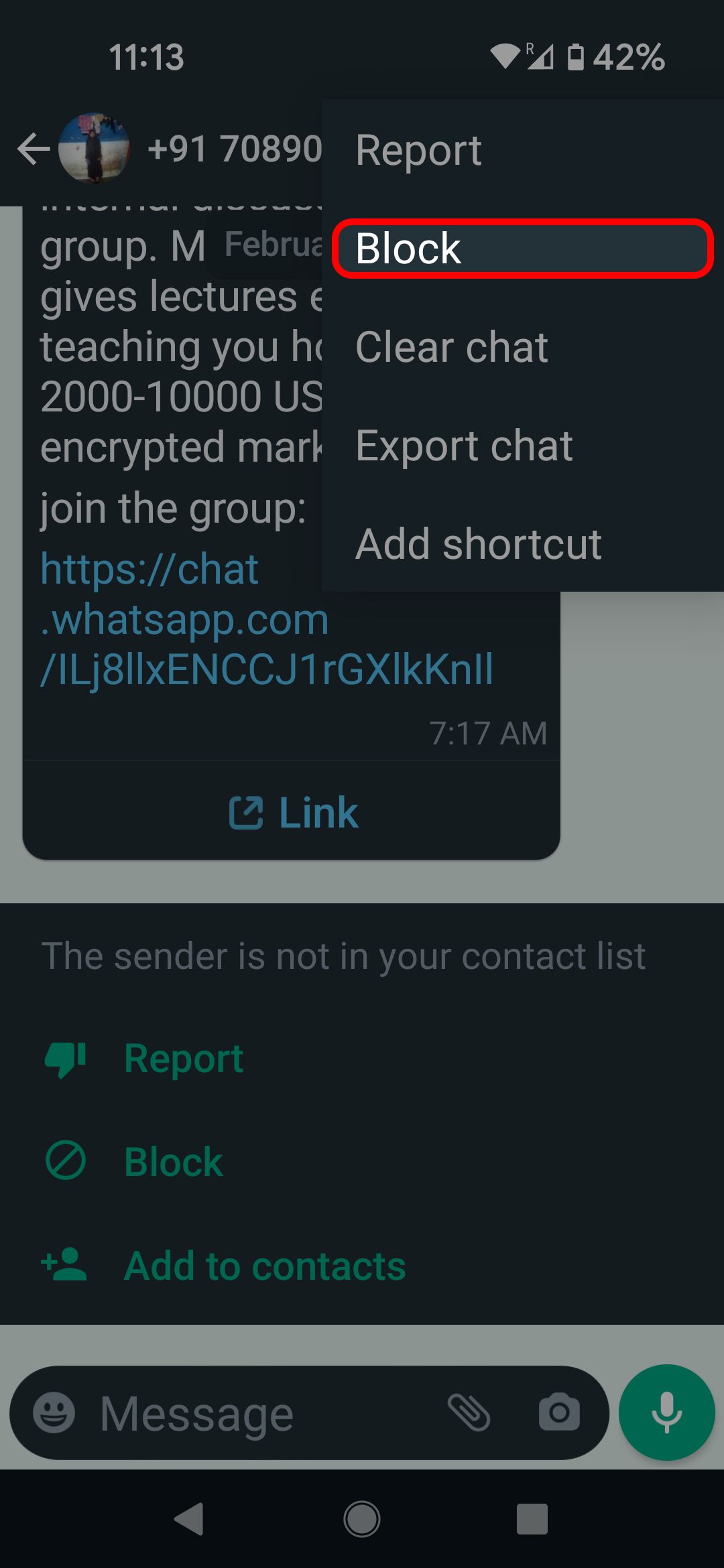724x1568 pixels.
Task: Tap the thumbs-down icon beside Report
Action: click(64, 1057)
